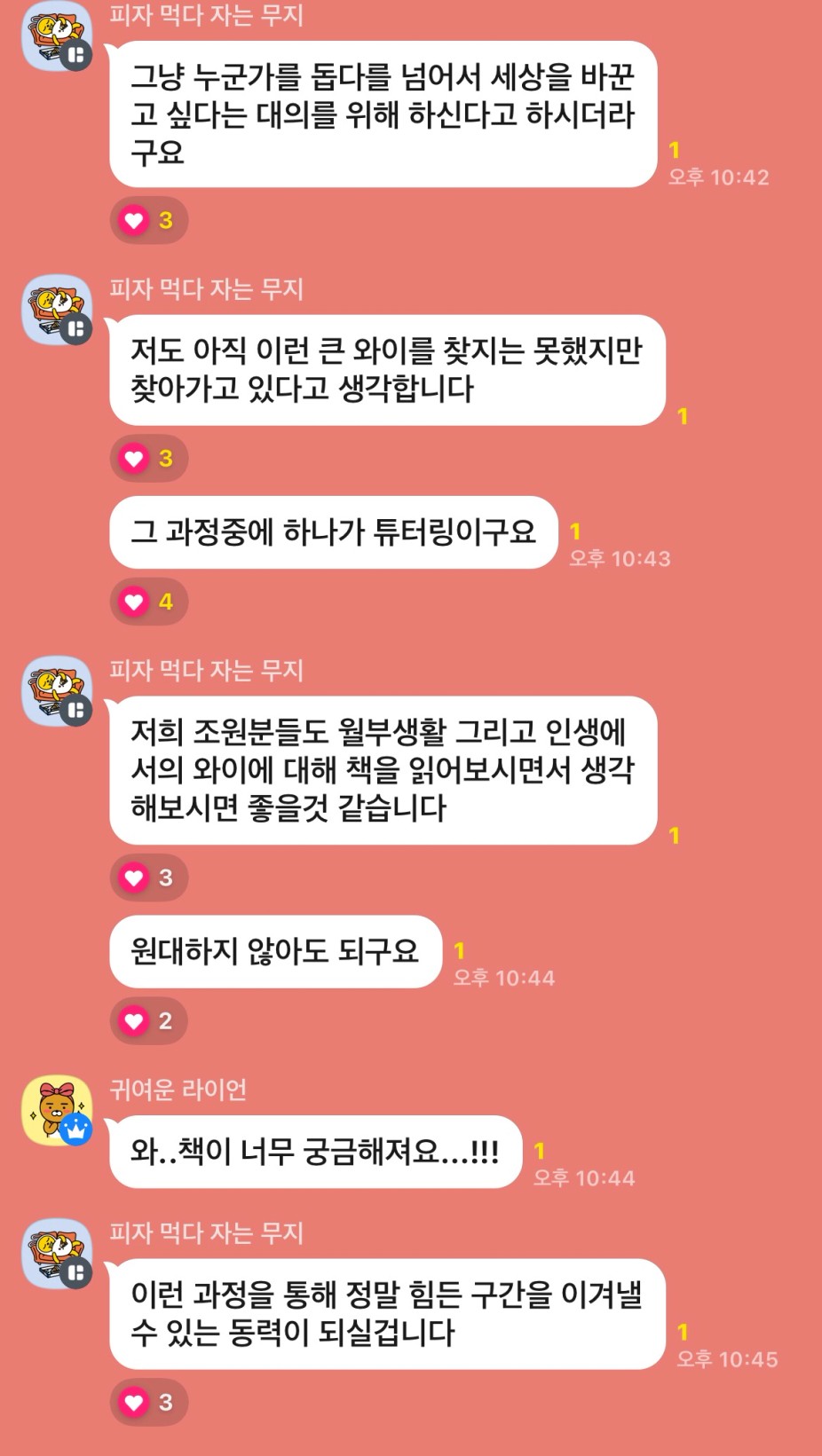Tap the heart reaction under '세상을 바꾸고 싶다는 대의를' message
This screenshot has width=822, height=1456.
[148, 220]
